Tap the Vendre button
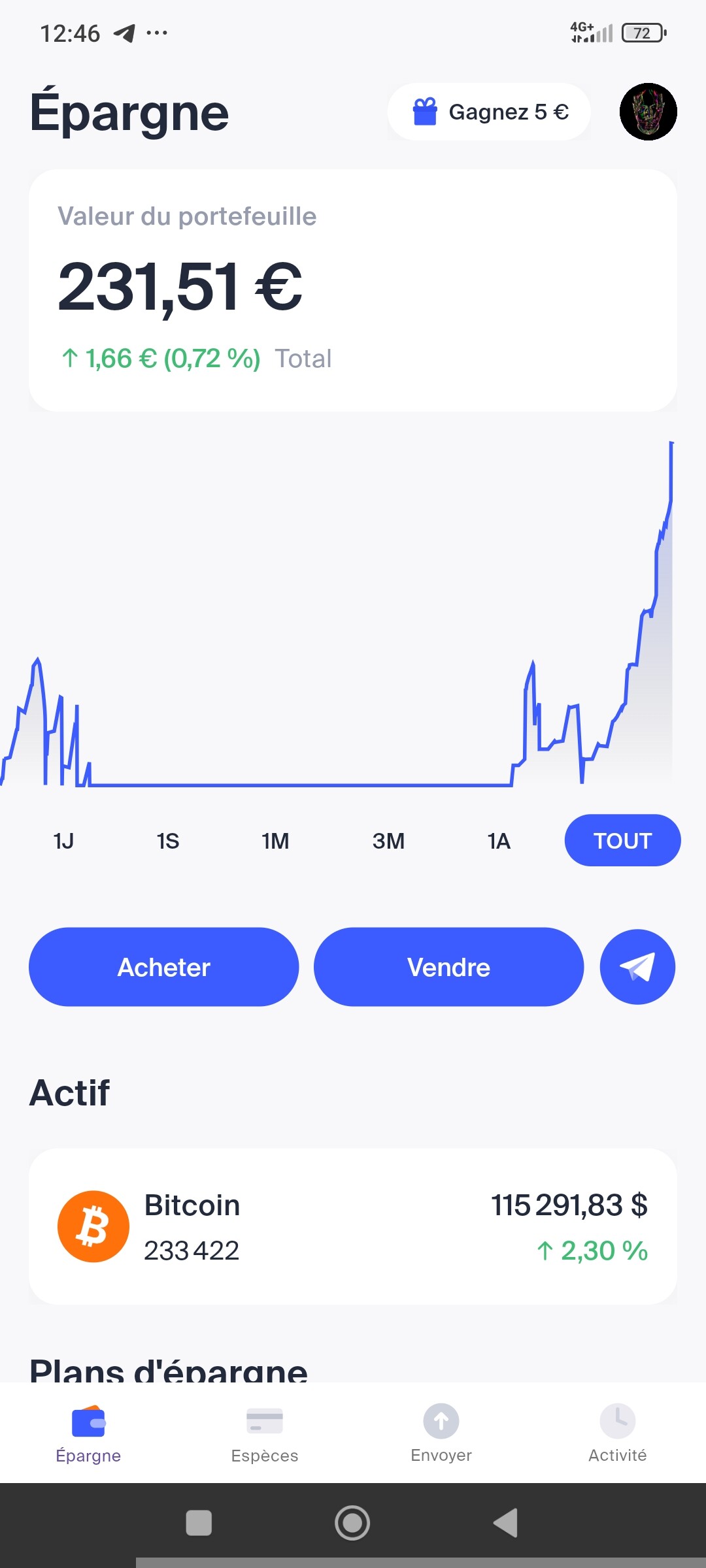 [448, 967]
